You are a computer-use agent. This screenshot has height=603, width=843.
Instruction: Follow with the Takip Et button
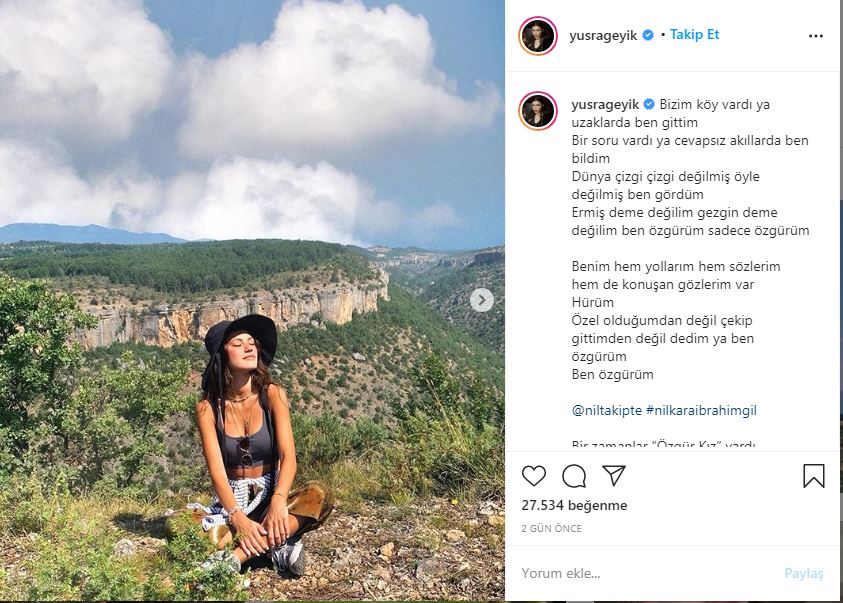(x=694, y=35)
